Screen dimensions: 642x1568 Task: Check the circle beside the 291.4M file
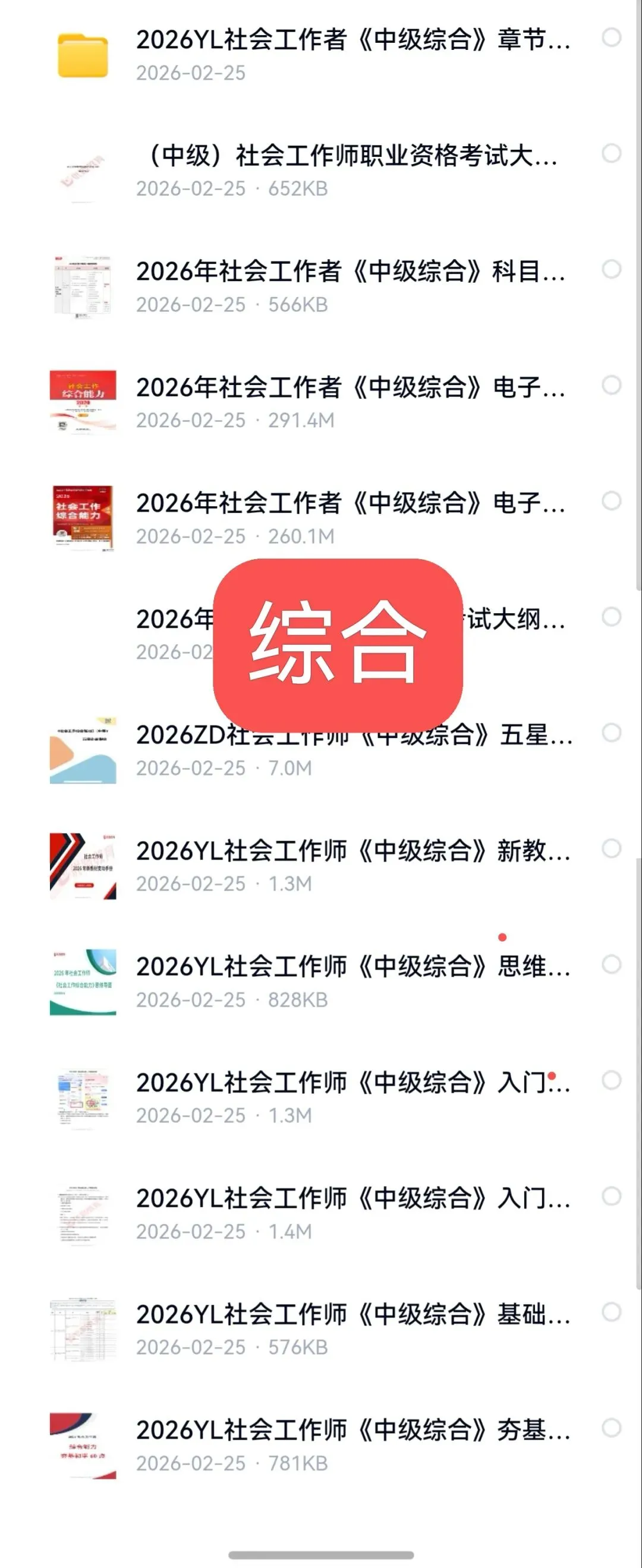click(612, 385)
